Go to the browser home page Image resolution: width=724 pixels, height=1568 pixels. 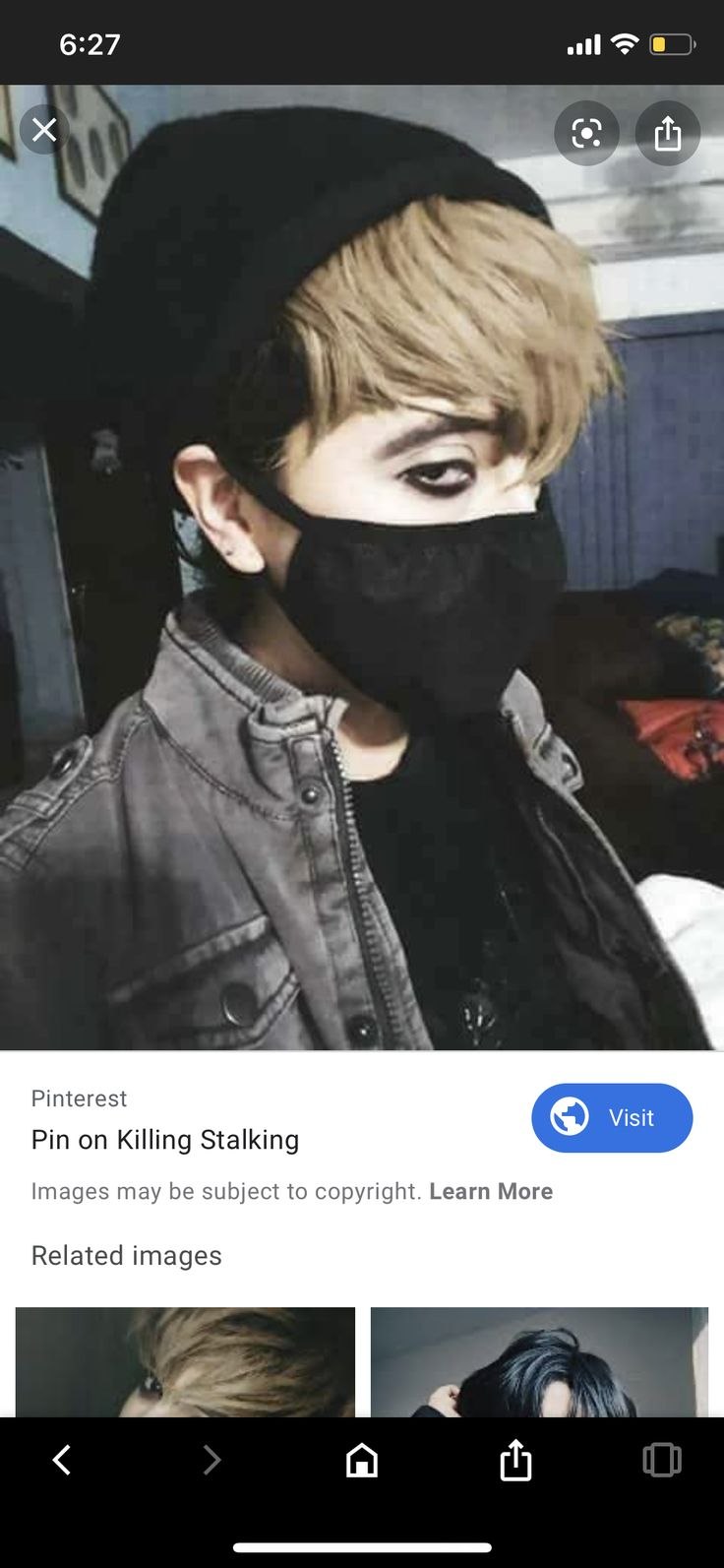362,1459
